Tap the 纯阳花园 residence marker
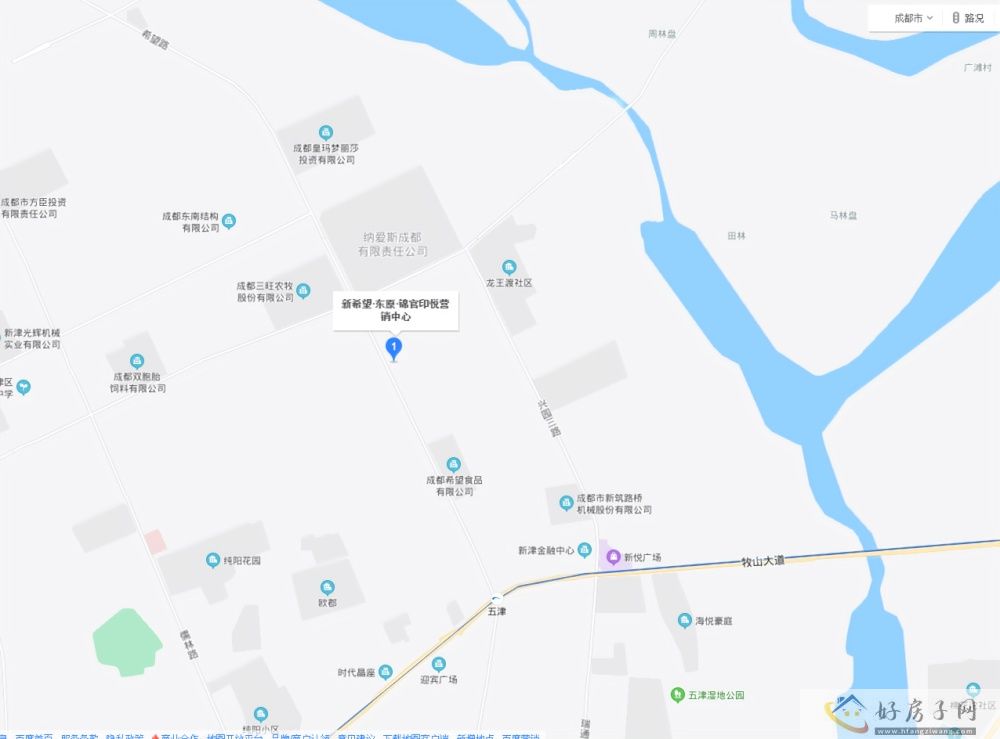This screenshot has width=1000, height=739. pyautogui.click(x=212, y=560)
